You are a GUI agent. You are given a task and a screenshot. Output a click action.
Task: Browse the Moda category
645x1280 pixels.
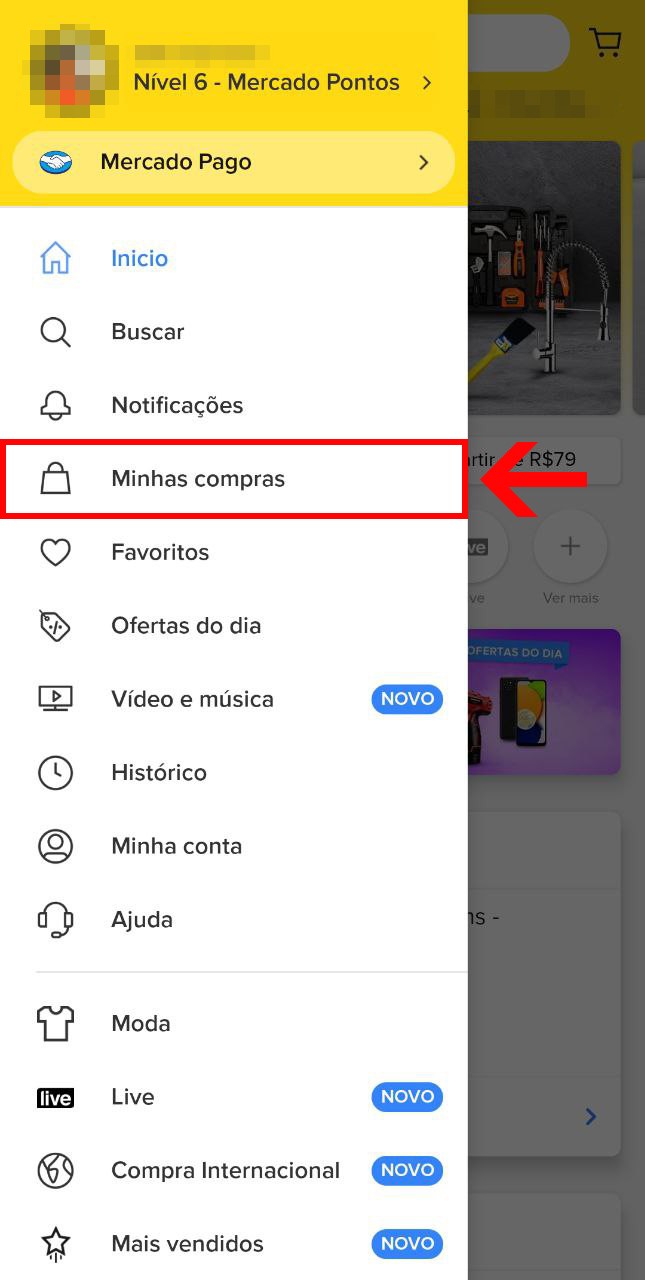(x=141, y=1023)
